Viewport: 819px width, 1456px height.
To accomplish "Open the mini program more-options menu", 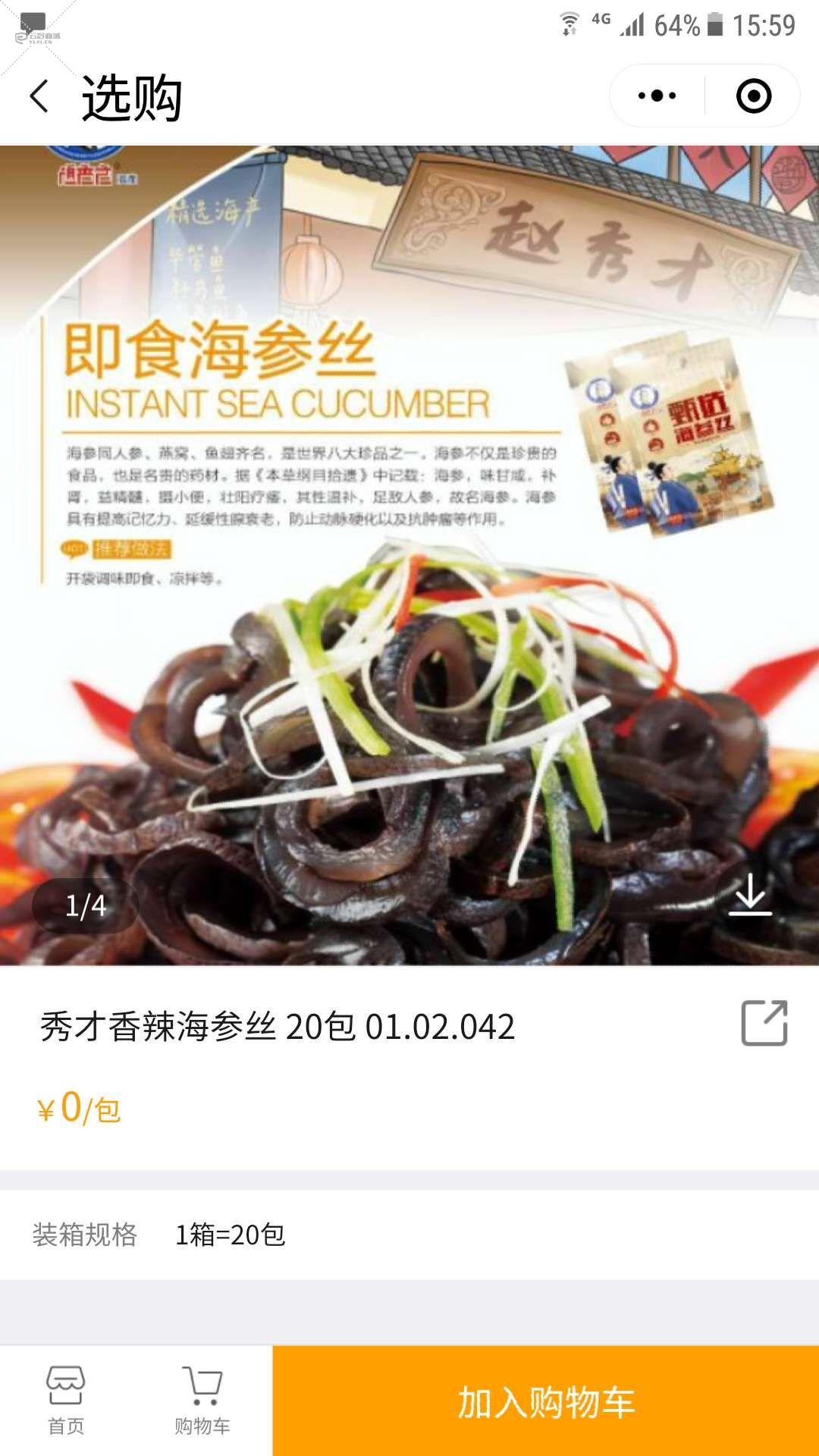I will click(657, 96).
